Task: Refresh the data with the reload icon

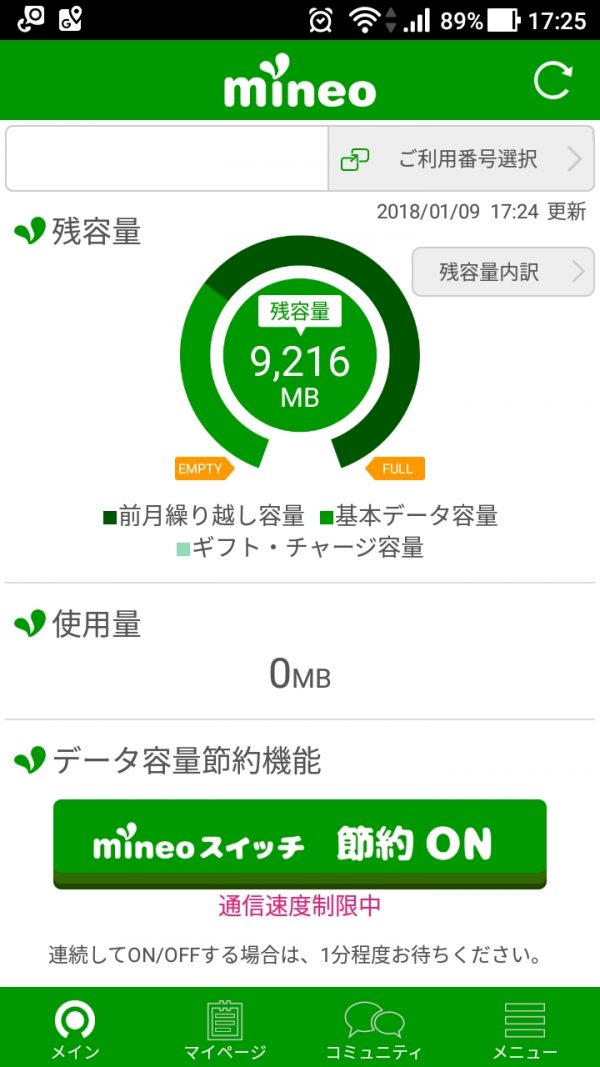Action: pyautogui.click(x=552, y=81)
